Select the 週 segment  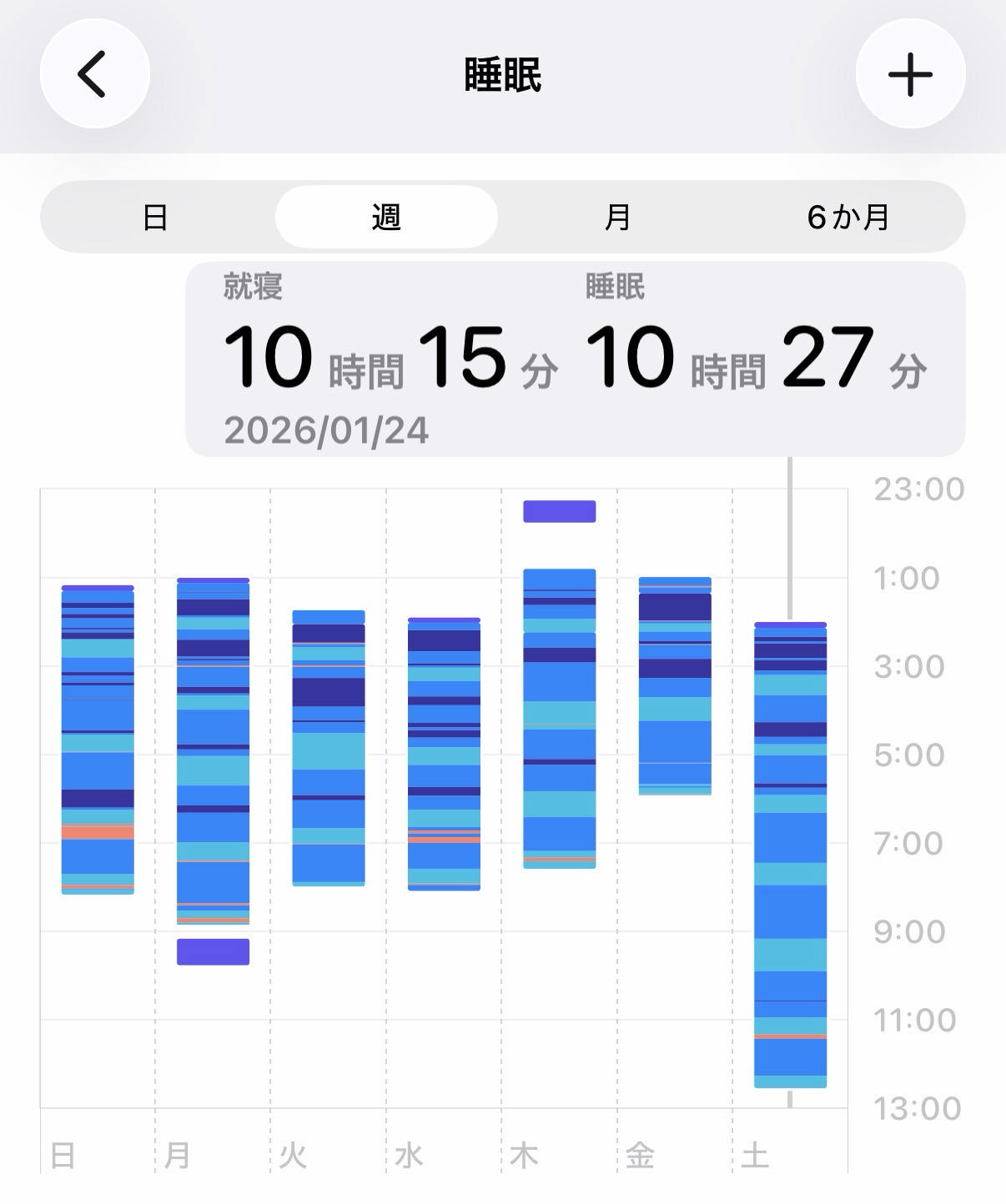click(386, 218)
